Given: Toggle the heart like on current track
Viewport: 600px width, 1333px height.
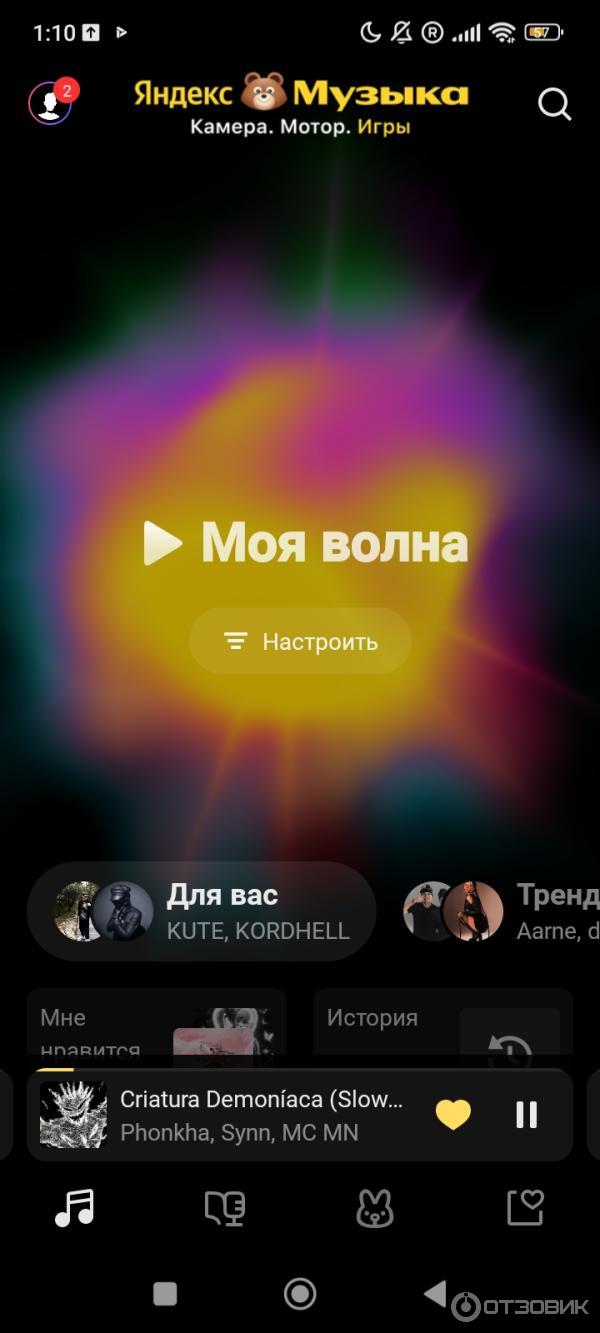Looking at the screenshot, I should (x=453, y=1115).
